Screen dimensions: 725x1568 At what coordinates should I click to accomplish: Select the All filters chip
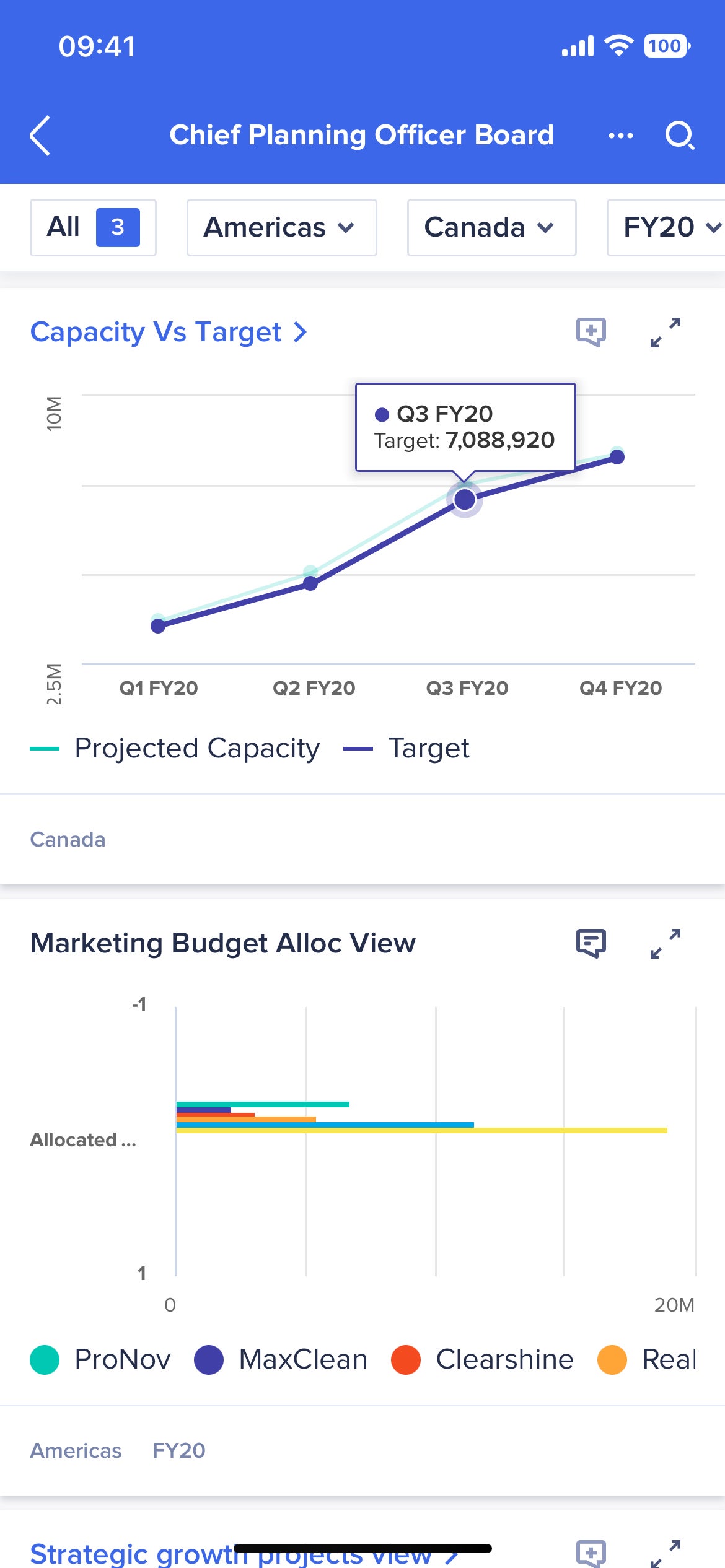click(x=94, y=227)
